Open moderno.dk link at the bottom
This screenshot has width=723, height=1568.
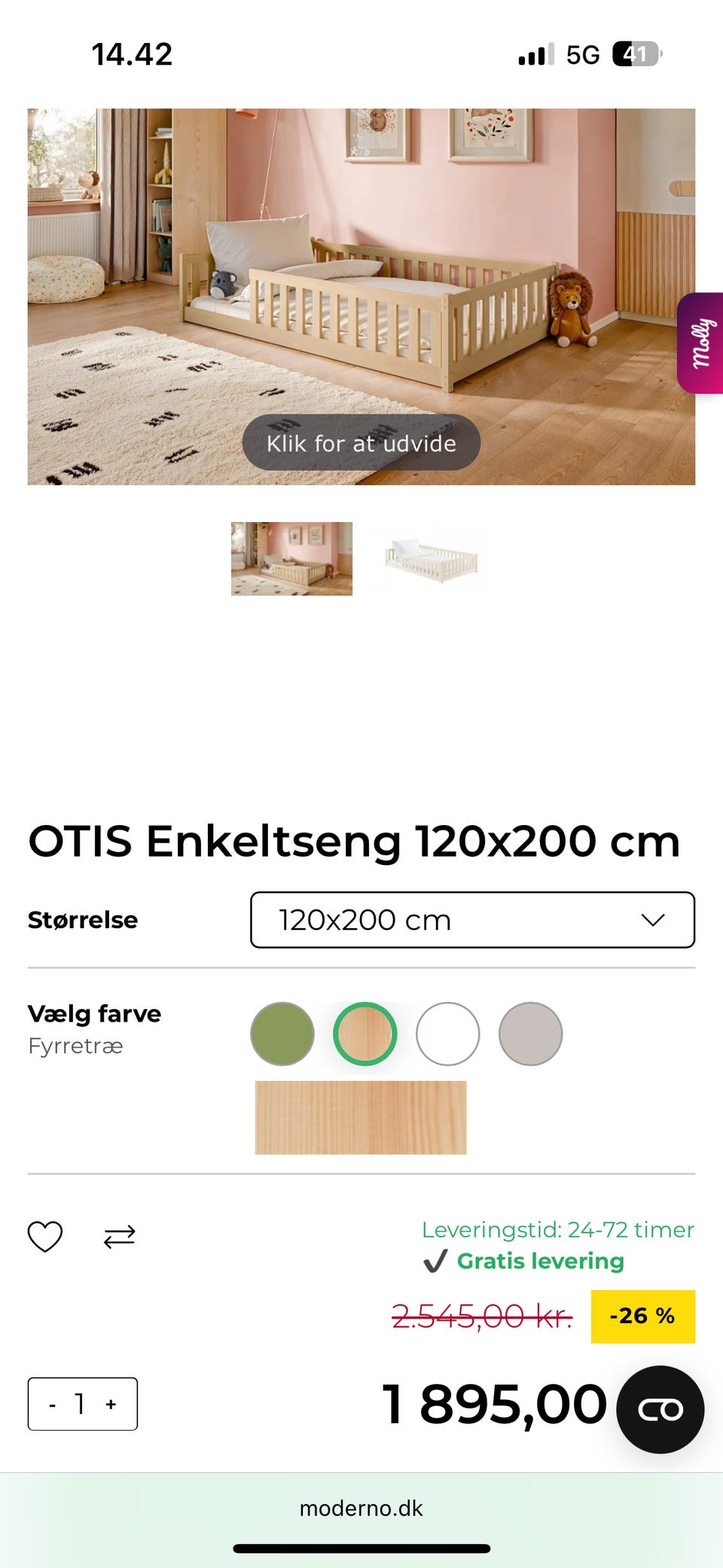coord(361,1508)
